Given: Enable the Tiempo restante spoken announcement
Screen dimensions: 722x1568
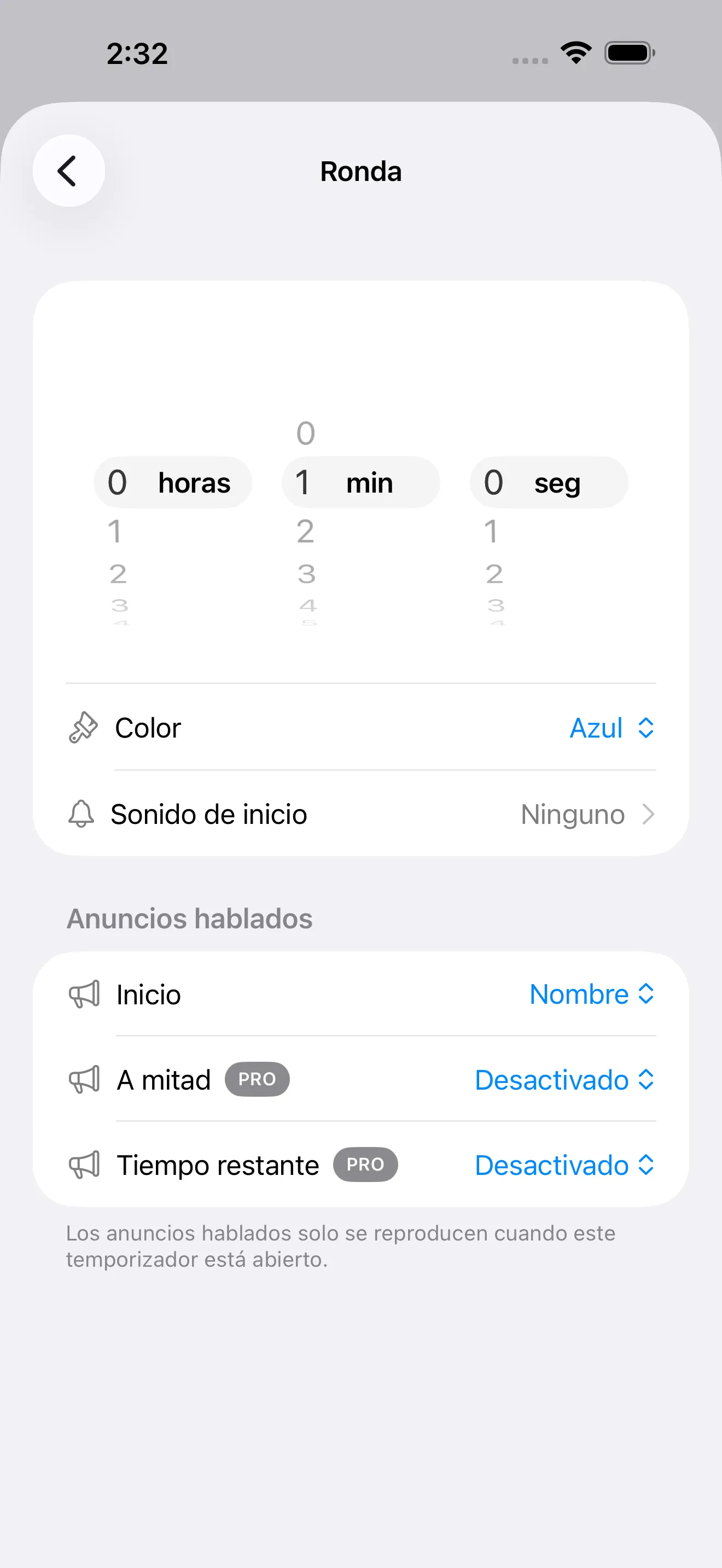Looking at the screenshot, I should (563, 1165).
